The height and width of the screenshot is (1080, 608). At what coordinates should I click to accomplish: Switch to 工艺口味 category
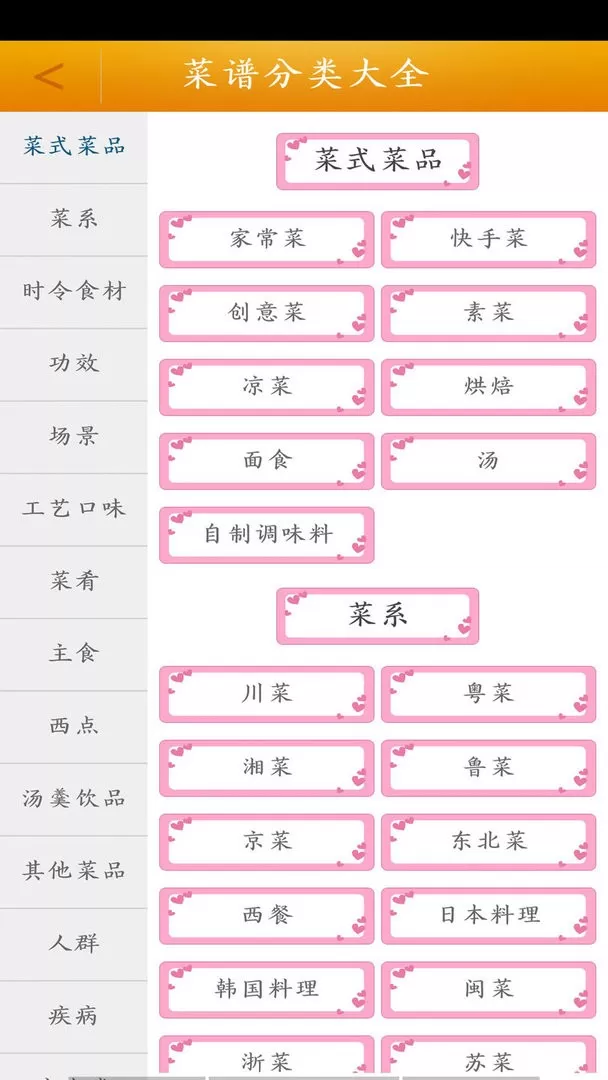[74, 509]
